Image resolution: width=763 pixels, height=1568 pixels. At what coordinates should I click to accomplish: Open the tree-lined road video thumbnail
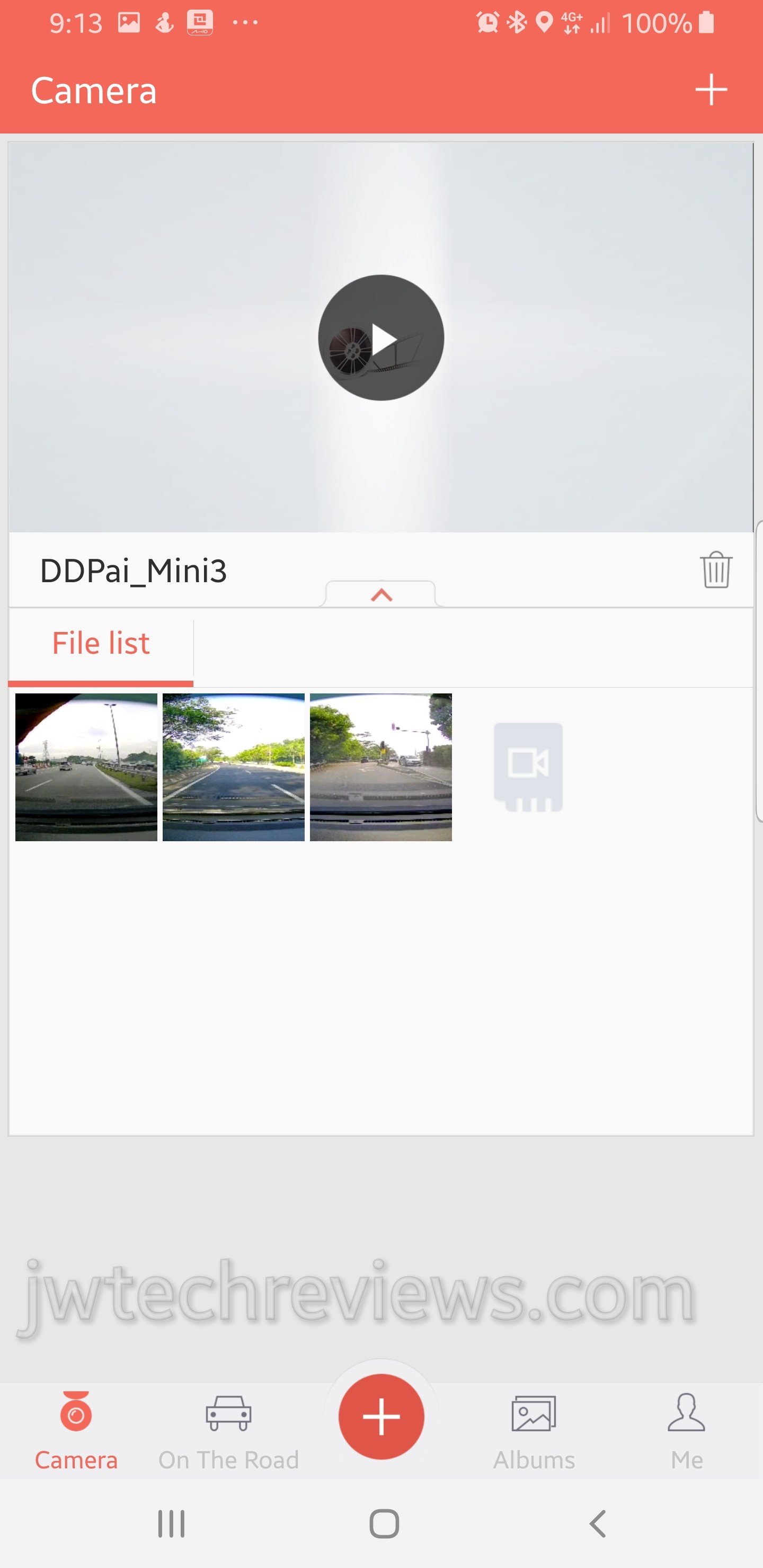coord(233,767)
